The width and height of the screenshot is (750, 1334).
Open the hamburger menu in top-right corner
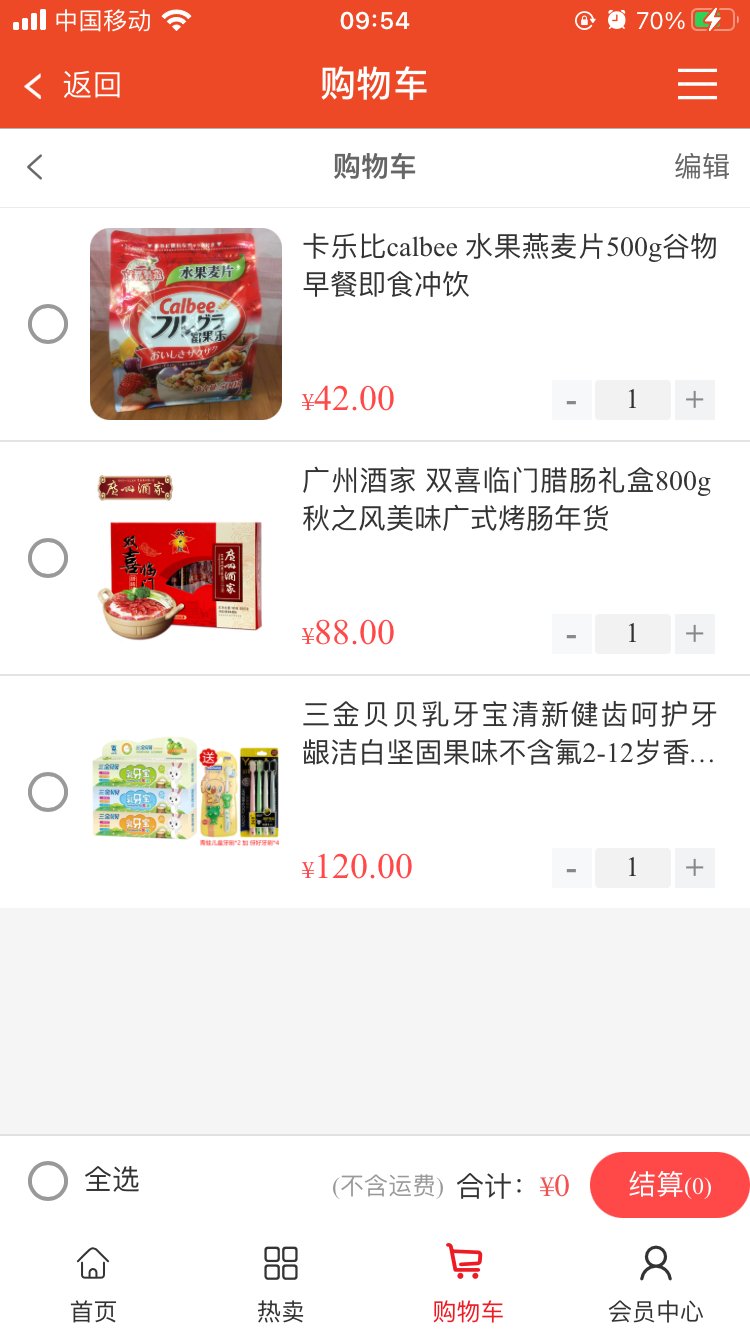click(697, 85)
